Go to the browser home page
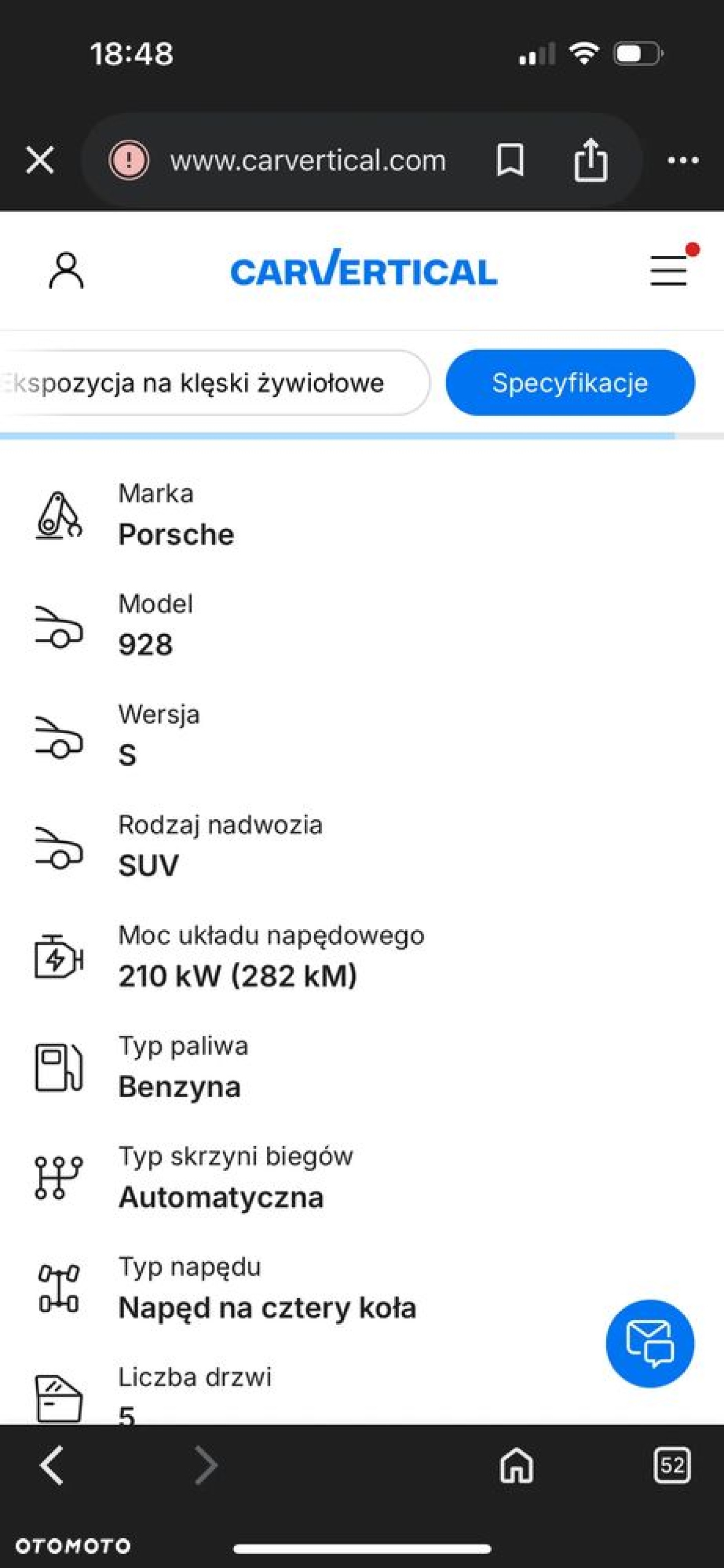The width and height of the screenshot is (724, 1568). pyautogui.click(x=516, y=1465)
